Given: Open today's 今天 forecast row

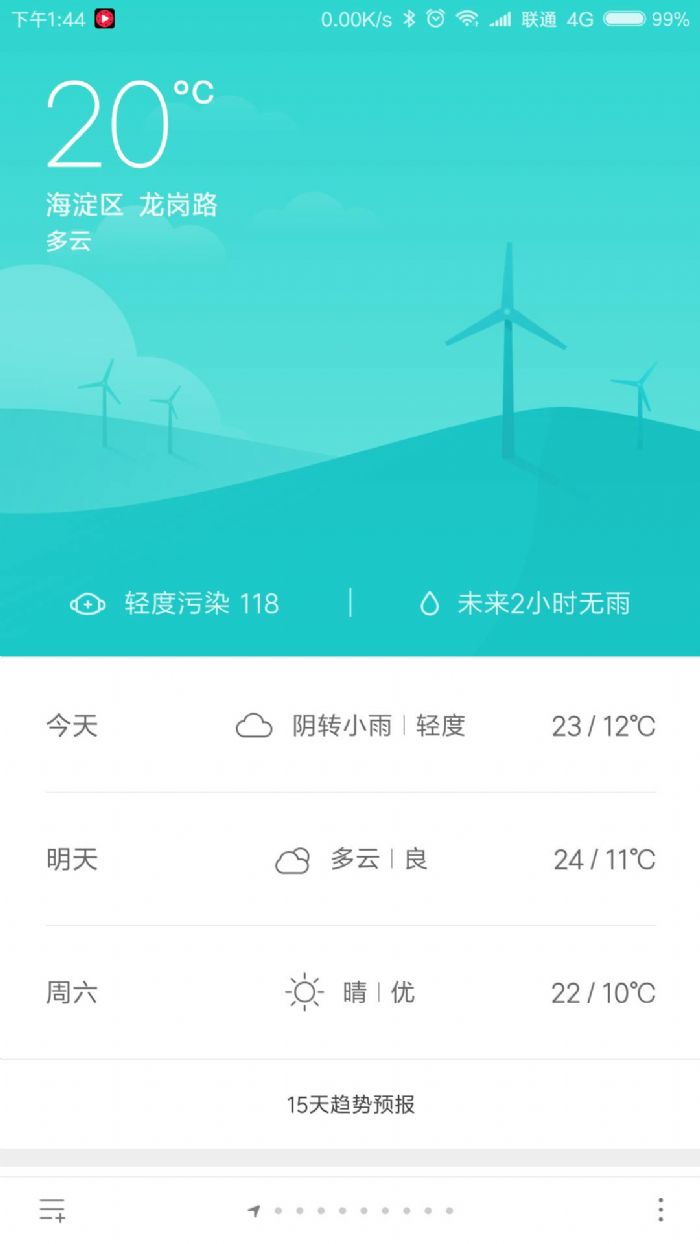Looking at the screenshot, I should pos(350,726).
